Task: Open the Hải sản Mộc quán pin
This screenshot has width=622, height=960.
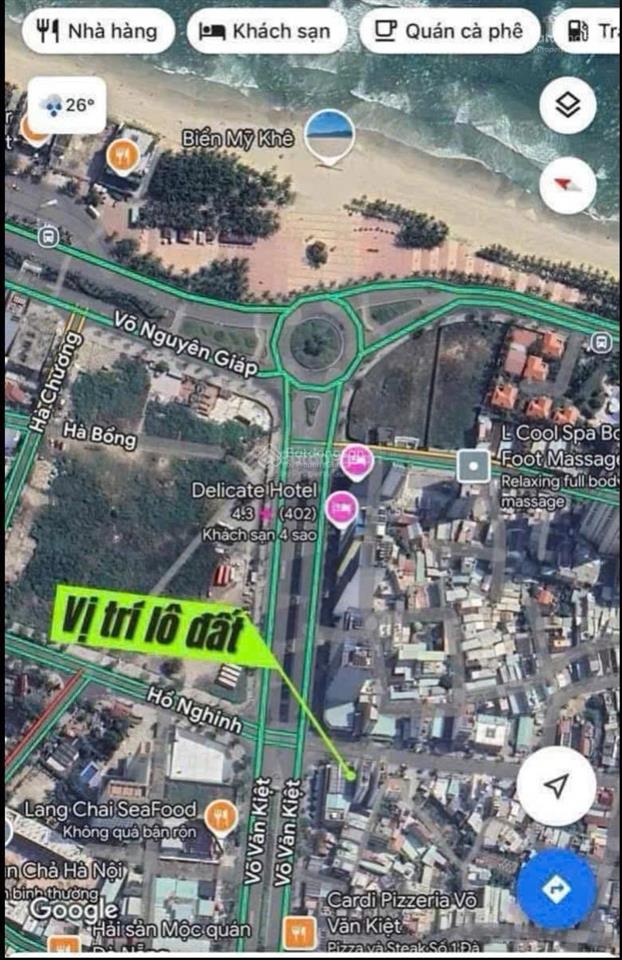Action: (64, 946)
